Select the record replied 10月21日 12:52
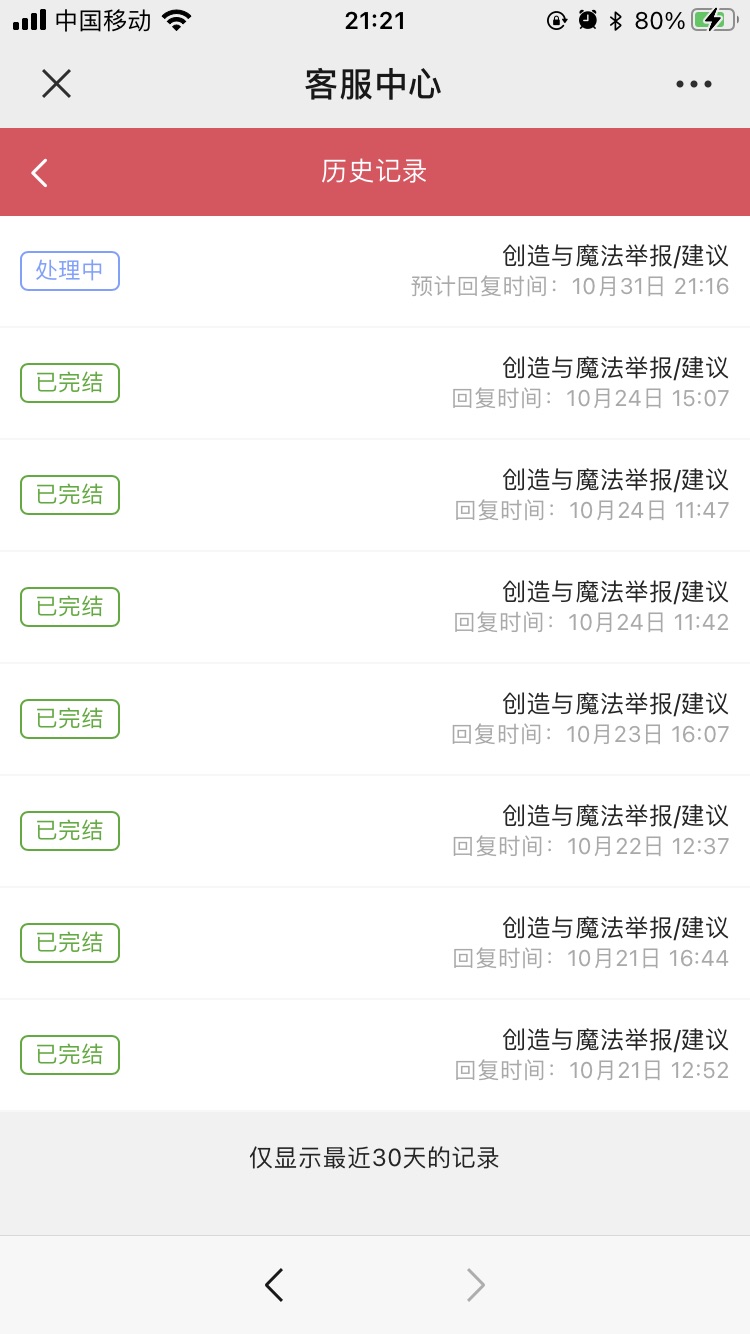This screenshot has width=750, height=1334. tap(375, 1055)
